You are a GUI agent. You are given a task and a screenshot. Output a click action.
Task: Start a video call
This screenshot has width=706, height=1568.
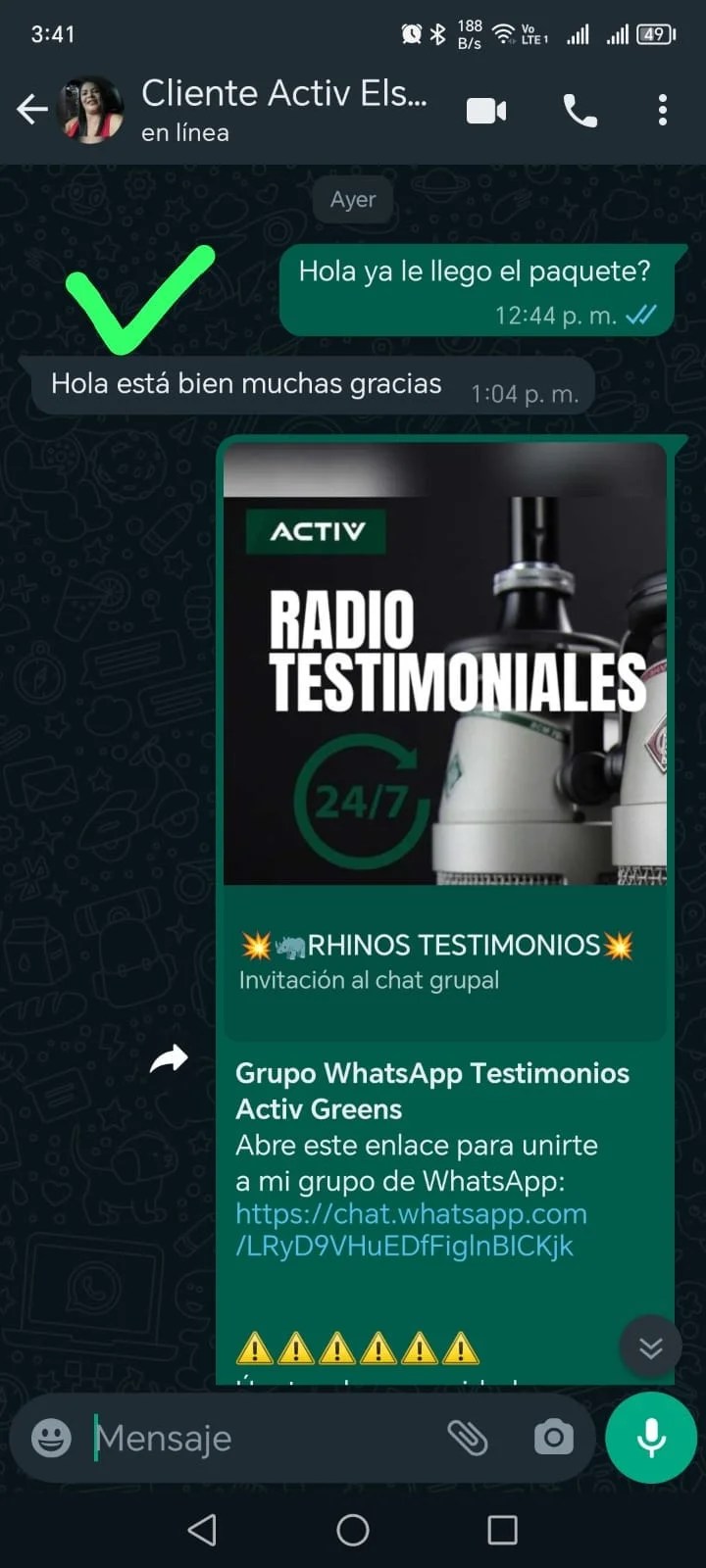pos(486,111)
